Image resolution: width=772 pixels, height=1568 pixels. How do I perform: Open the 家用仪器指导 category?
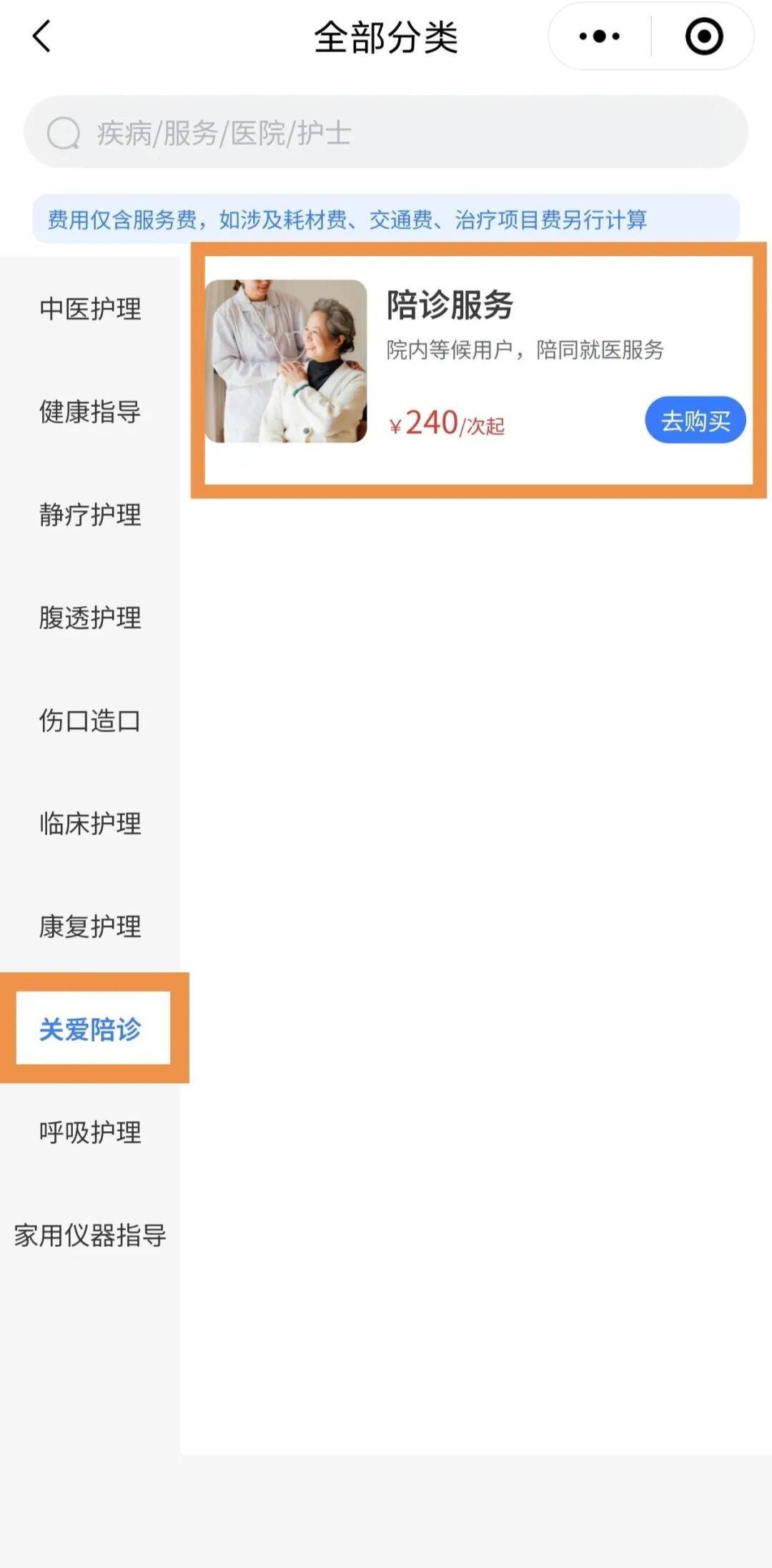click(x=90, y=1236)
